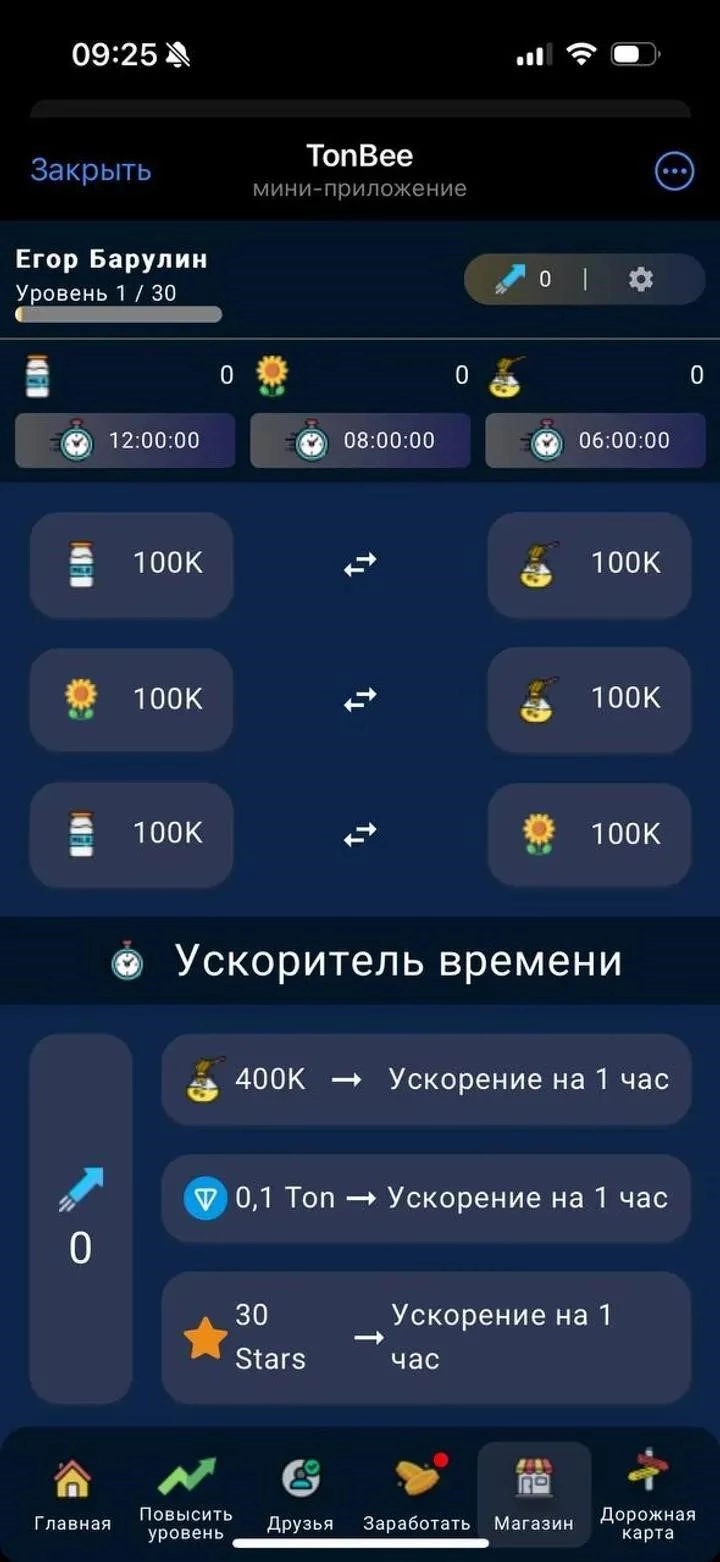
Task: Tap the sunflower 08:00:00 timer button
Action: (360, 440)
